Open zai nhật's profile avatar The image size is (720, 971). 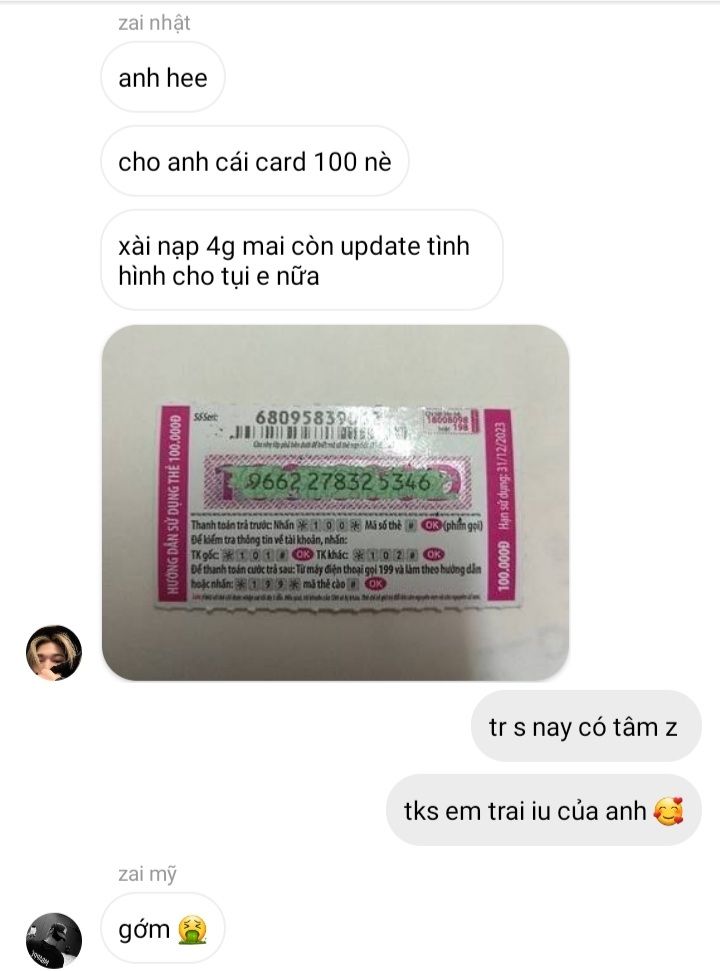53,653
